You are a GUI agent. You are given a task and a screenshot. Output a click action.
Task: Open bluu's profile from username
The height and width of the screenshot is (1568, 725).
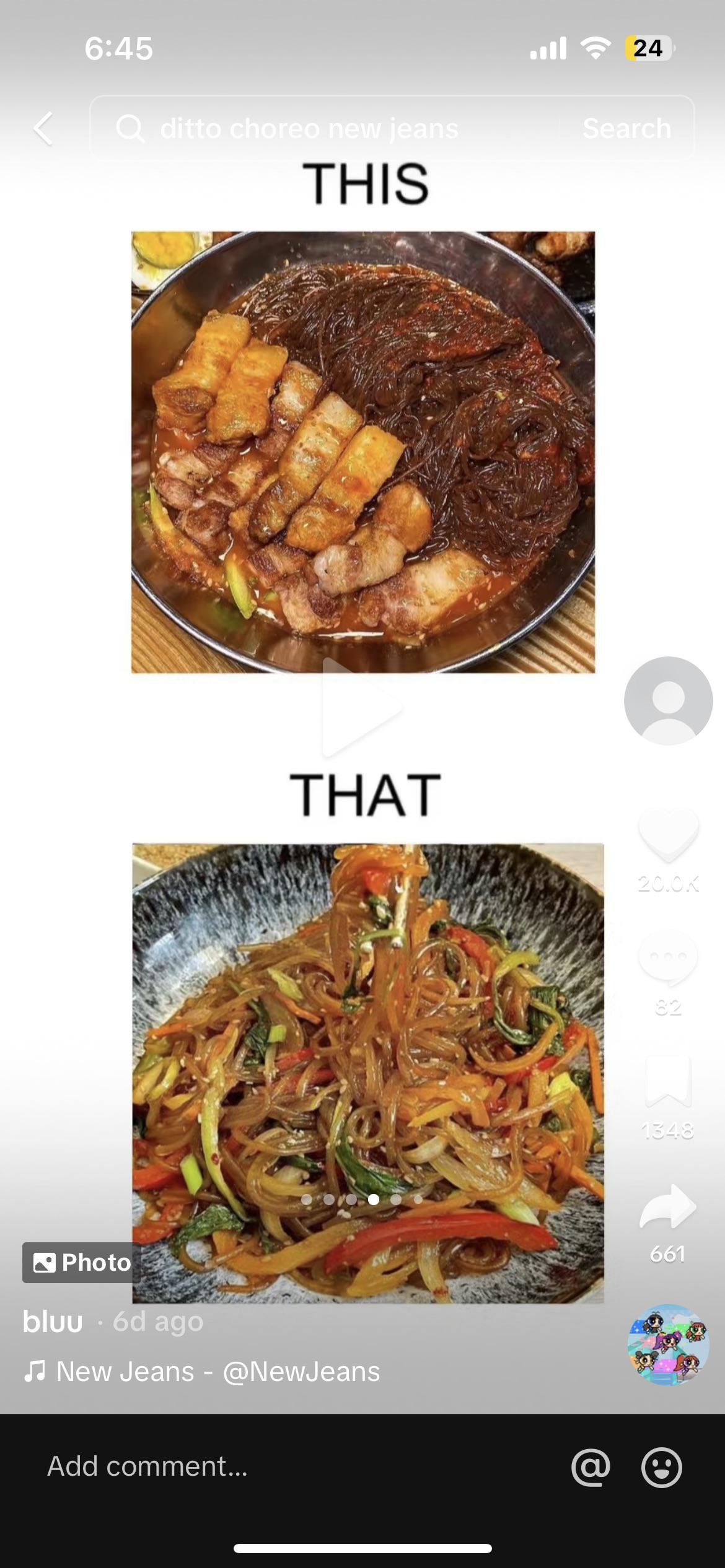coord(53,1322)
